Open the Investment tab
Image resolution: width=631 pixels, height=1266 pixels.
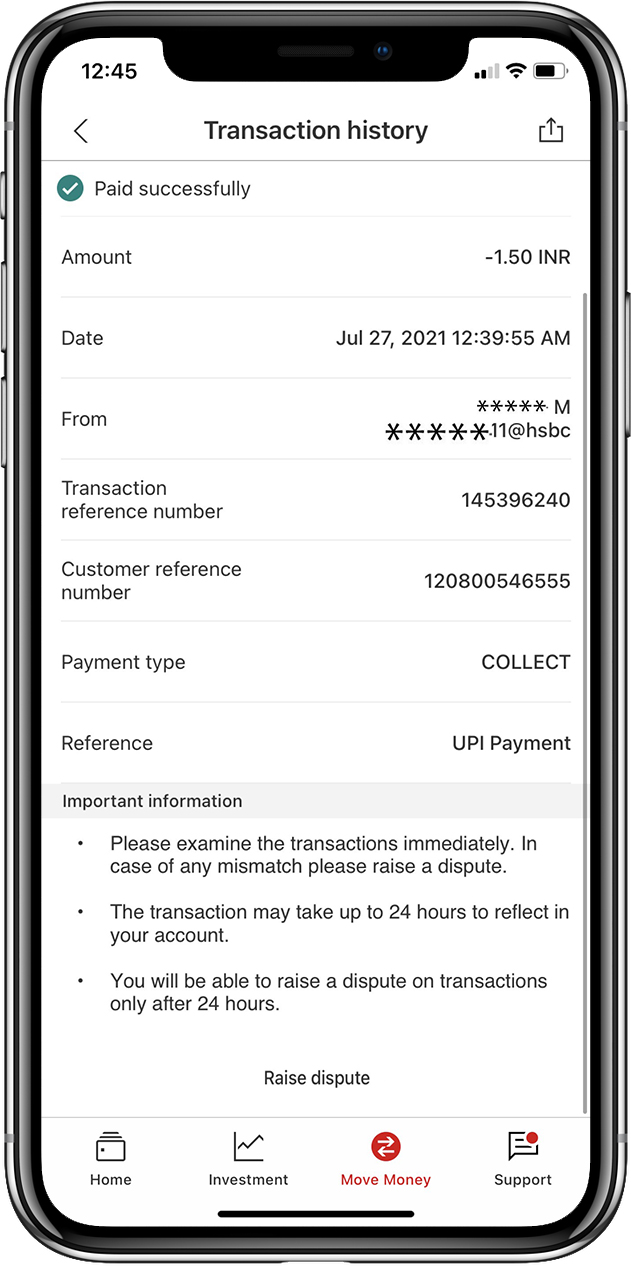pyautogui.click(x=248, y=1159)
